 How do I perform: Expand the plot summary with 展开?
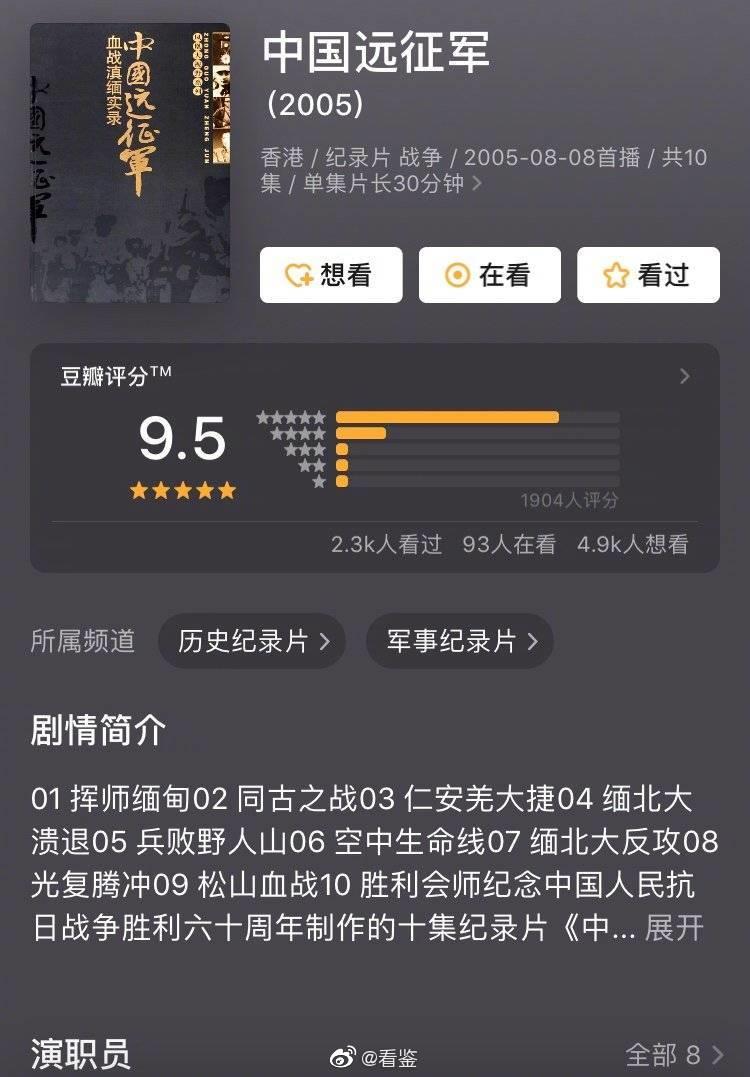point(674,928)
